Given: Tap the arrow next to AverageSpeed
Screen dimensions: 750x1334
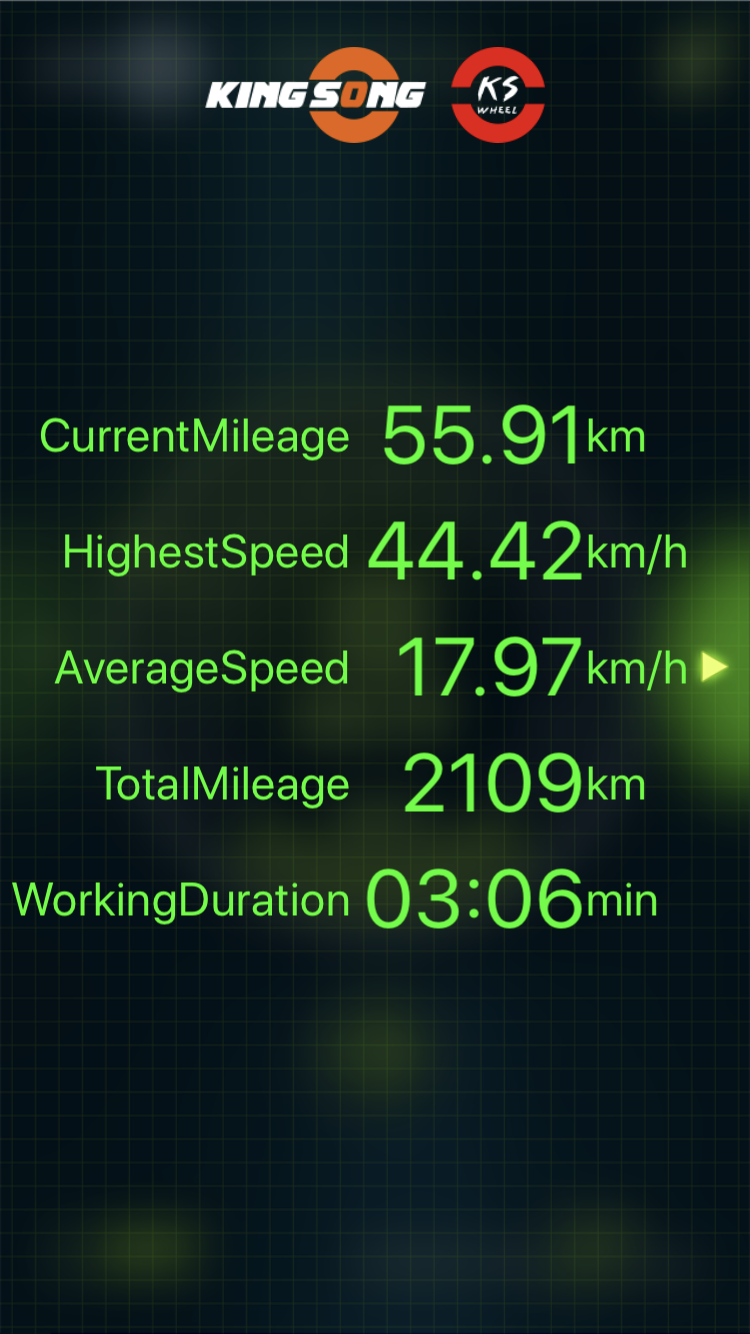Looking at the screenshot, I should 714,667.
